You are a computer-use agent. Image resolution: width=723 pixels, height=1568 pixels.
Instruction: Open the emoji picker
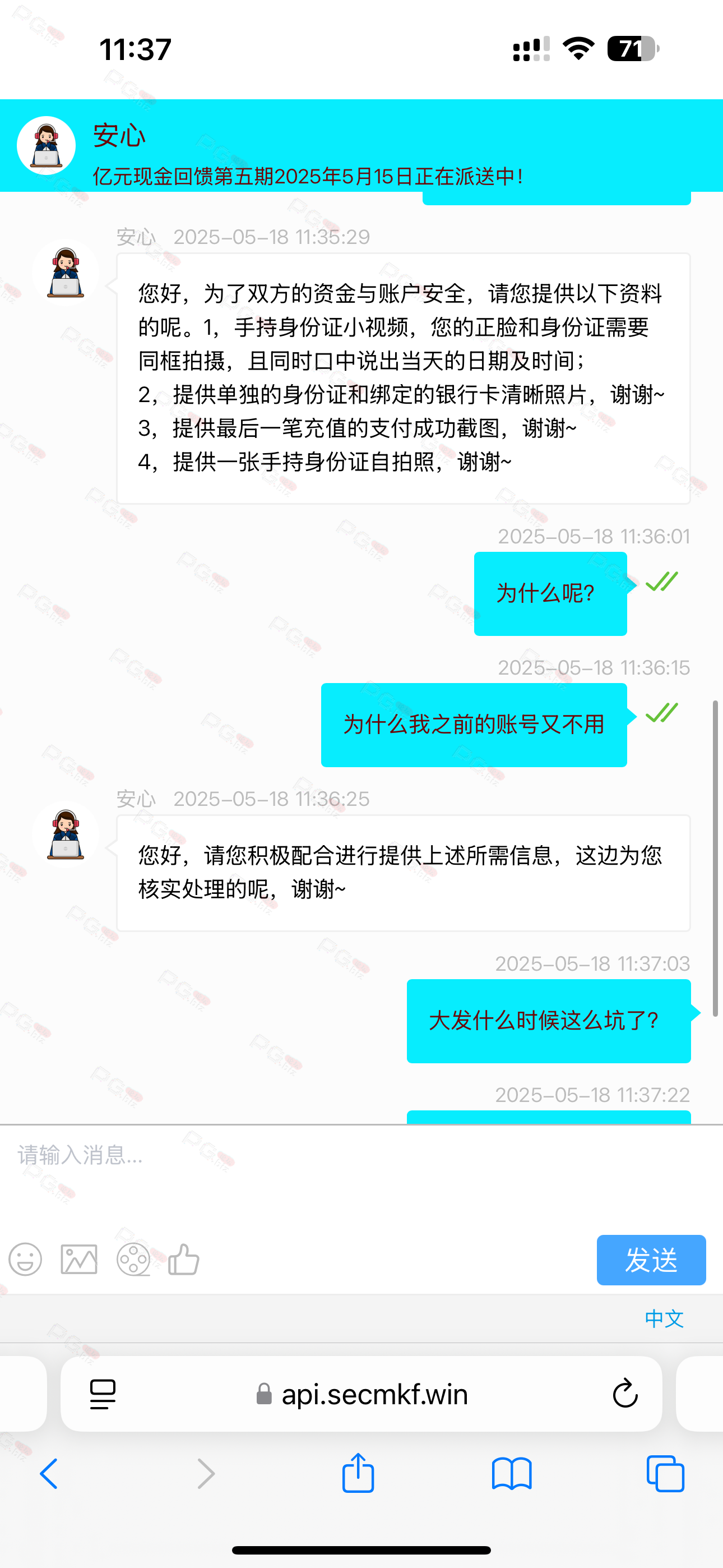point(26,1259)
